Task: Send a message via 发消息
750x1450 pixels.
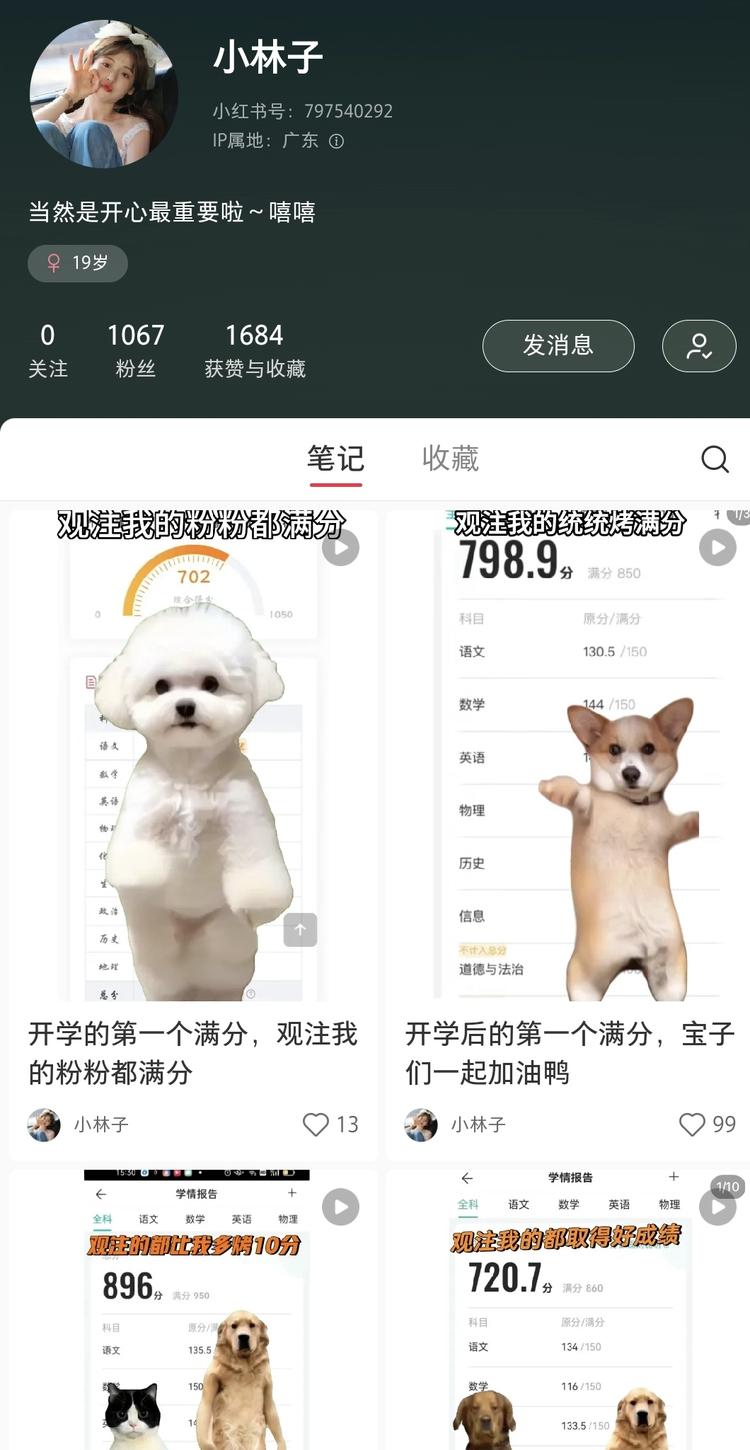Action: point(558,346)
